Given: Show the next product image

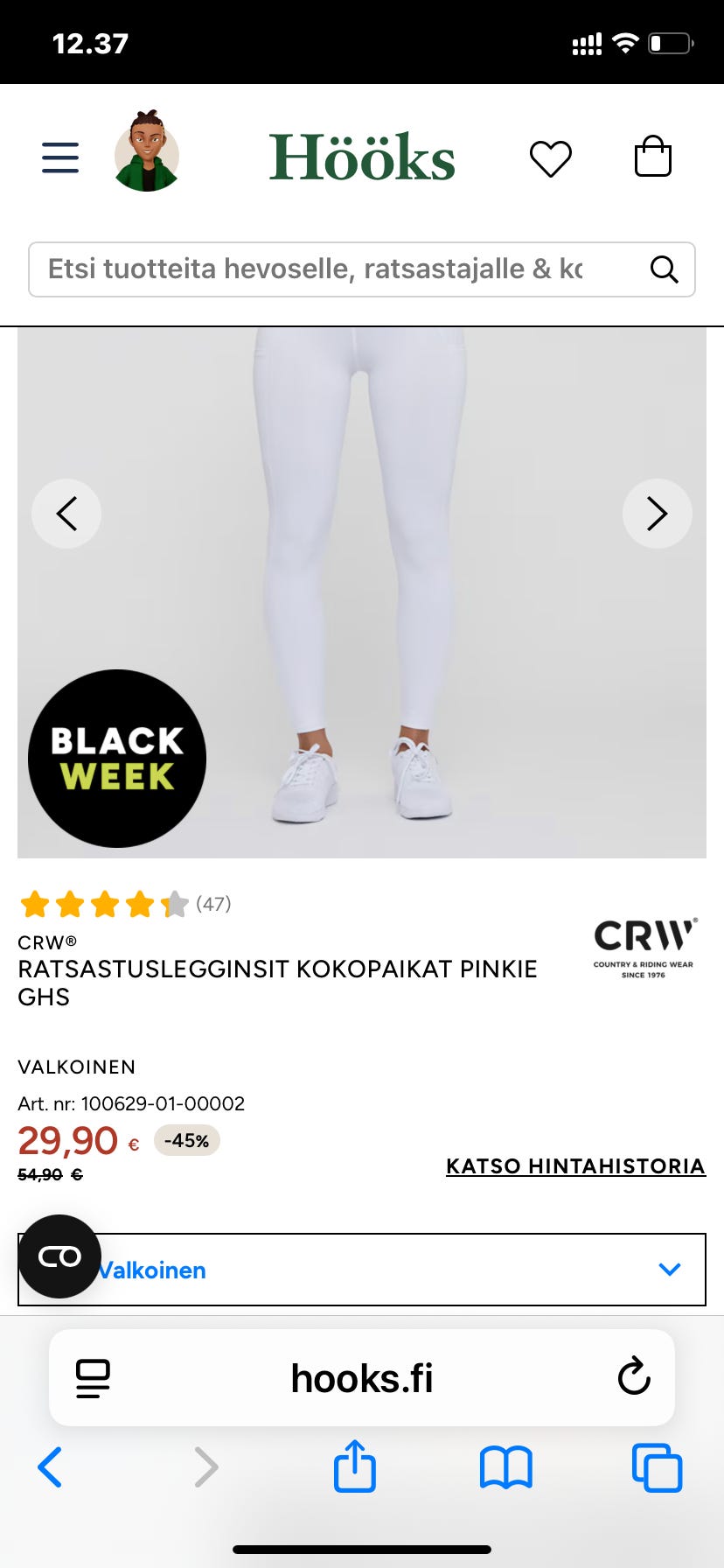Looking at the screenshot, I should (x=658, y=514).
